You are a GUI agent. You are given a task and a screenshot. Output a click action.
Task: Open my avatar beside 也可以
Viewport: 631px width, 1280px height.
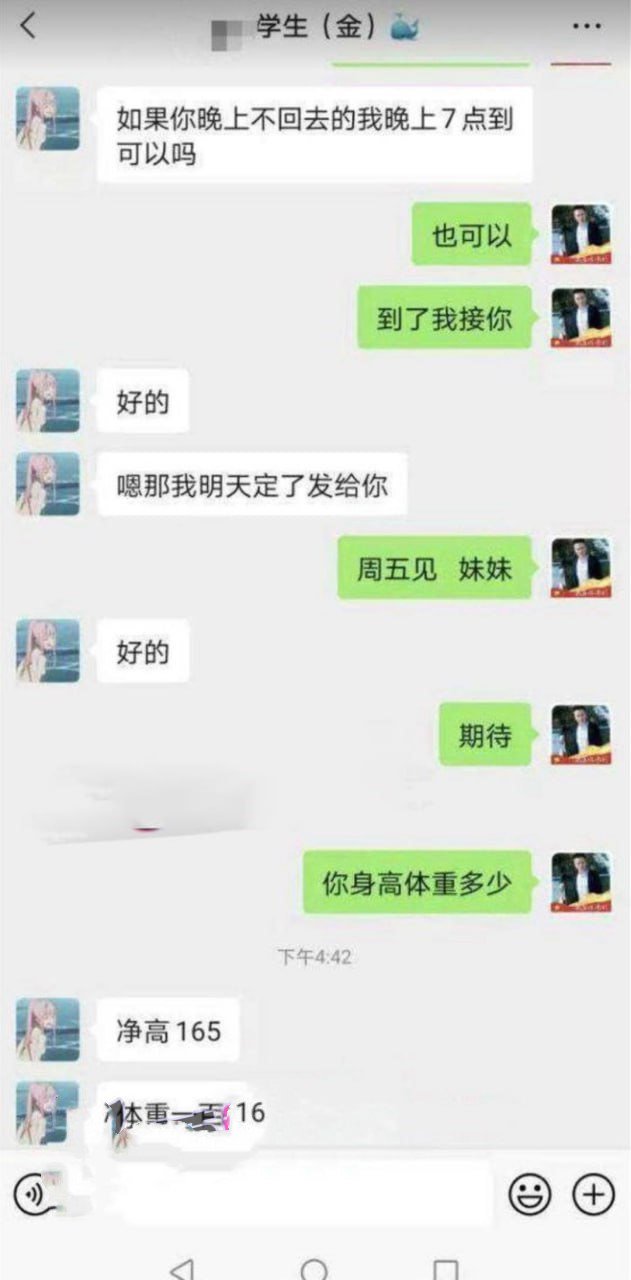pos(580,234)
